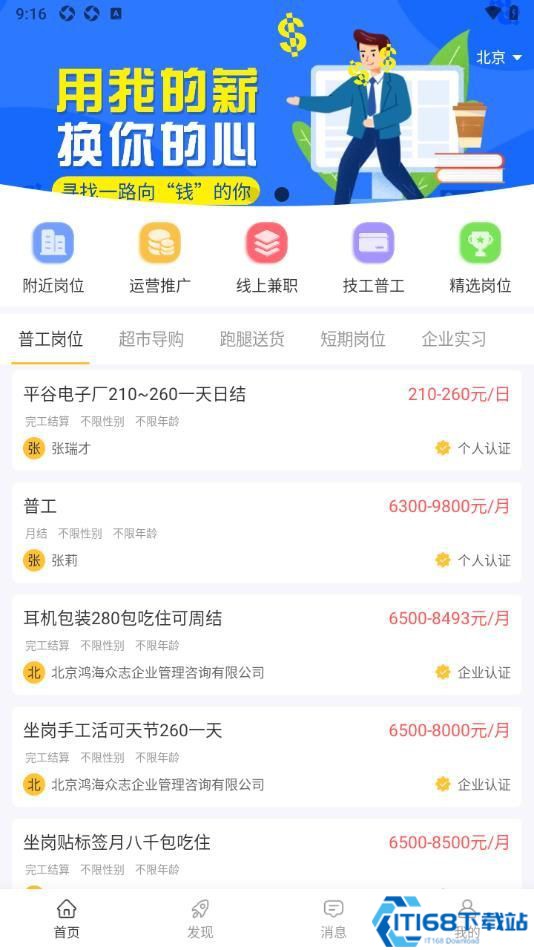Image resolution: width=534 pixels, height=950 pixels.
Task: Open the 普工 job posted by 张莉
Action: tap(267, 533)
